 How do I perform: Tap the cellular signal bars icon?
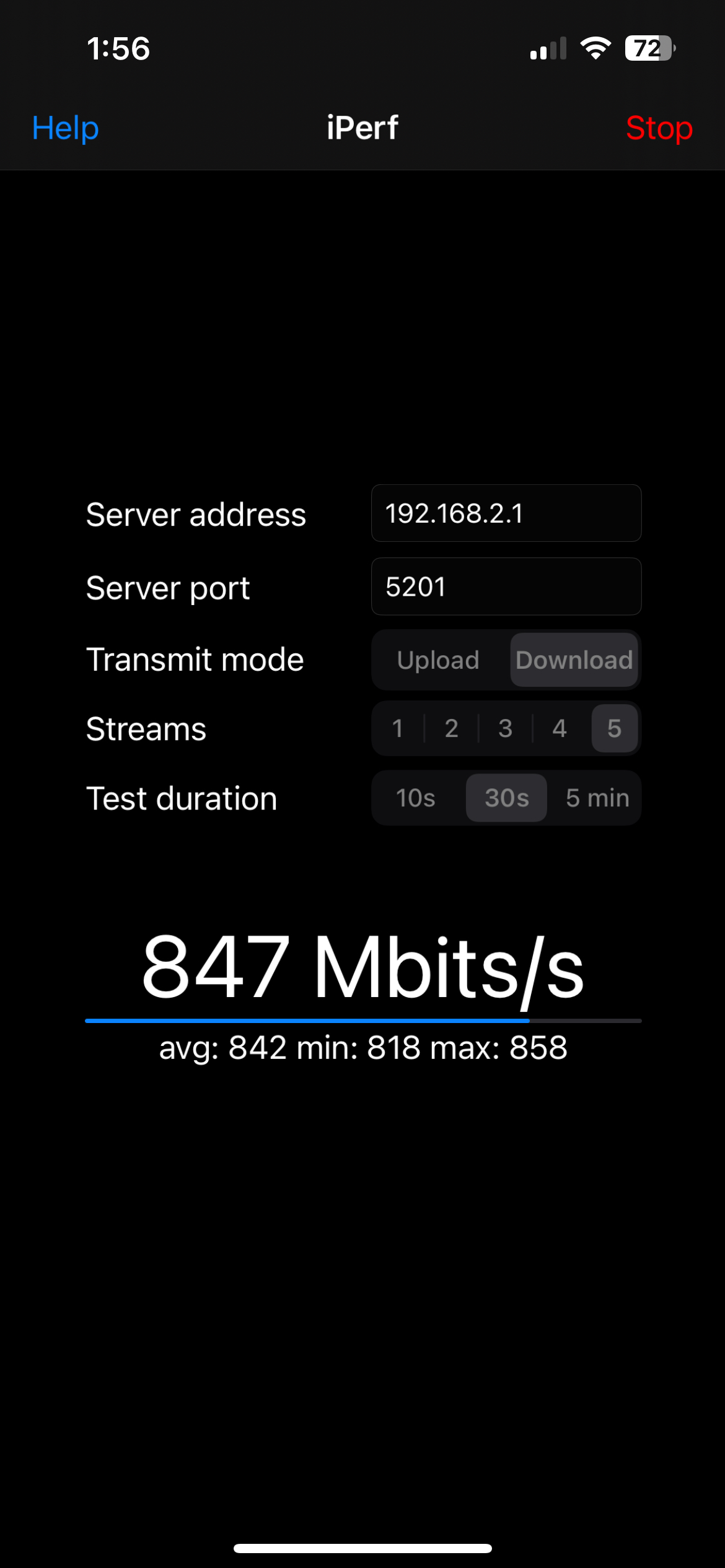tap(548, 48)
